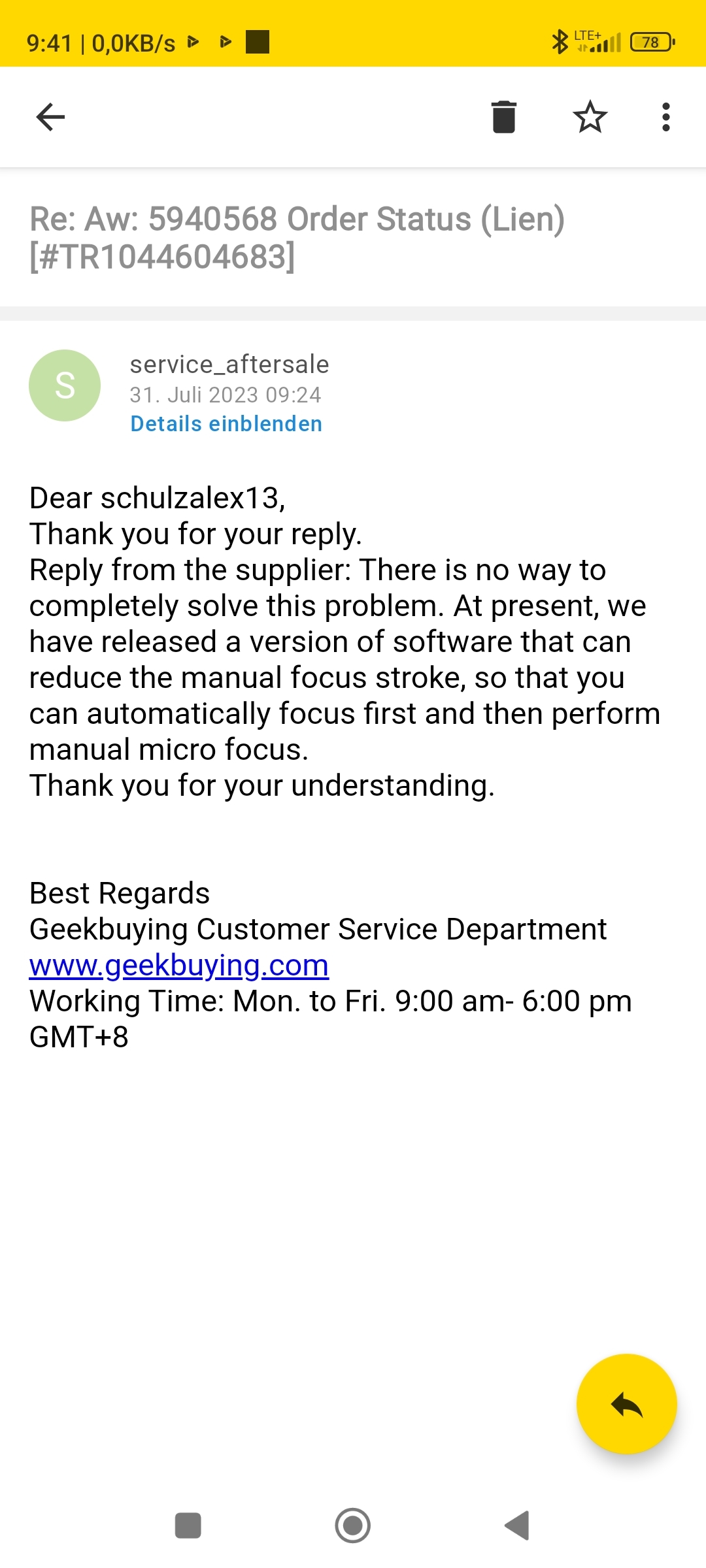706x1568 pixels.
Task: Open the three-dot overflow menu
Action: click(x=666, y=118)
